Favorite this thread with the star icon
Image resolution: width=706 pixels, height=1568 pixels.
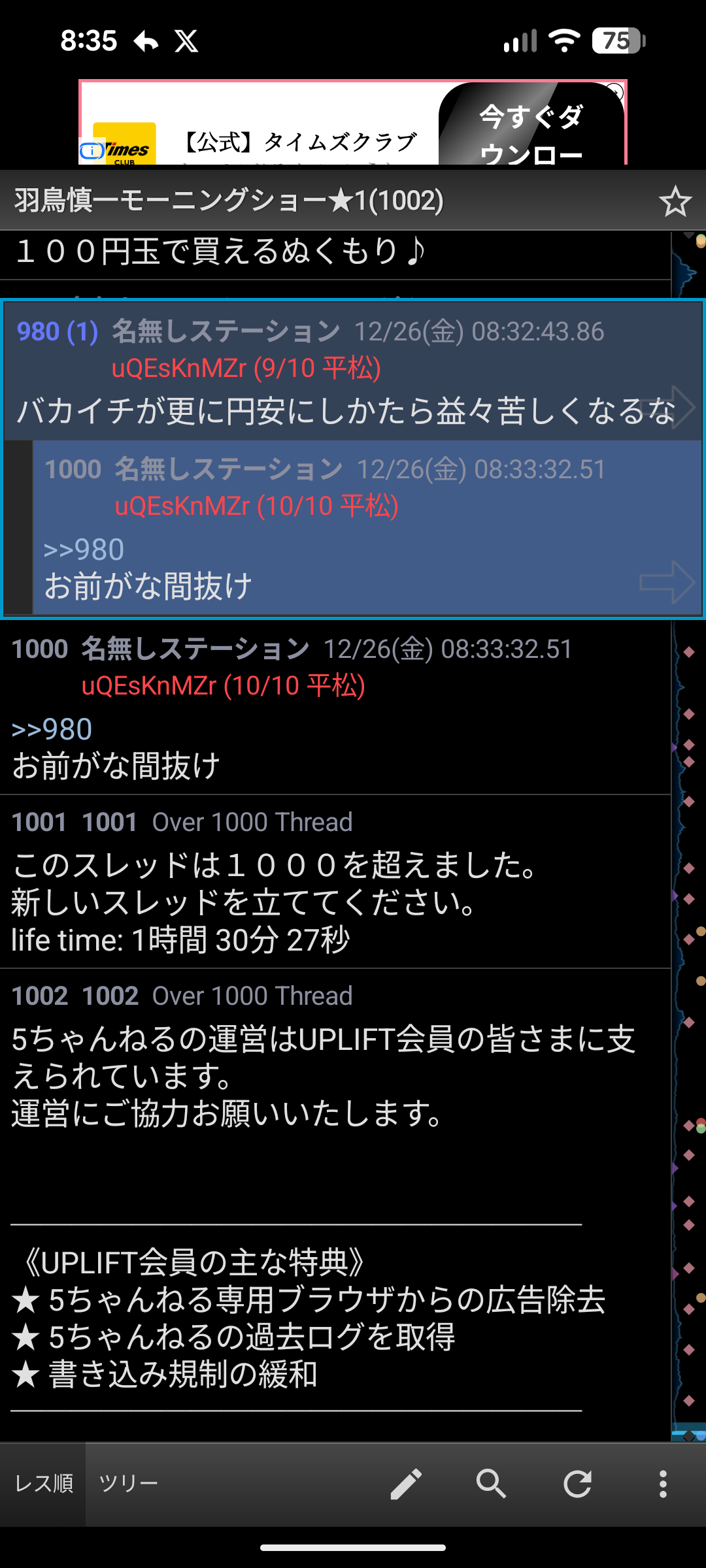point(675,201)
